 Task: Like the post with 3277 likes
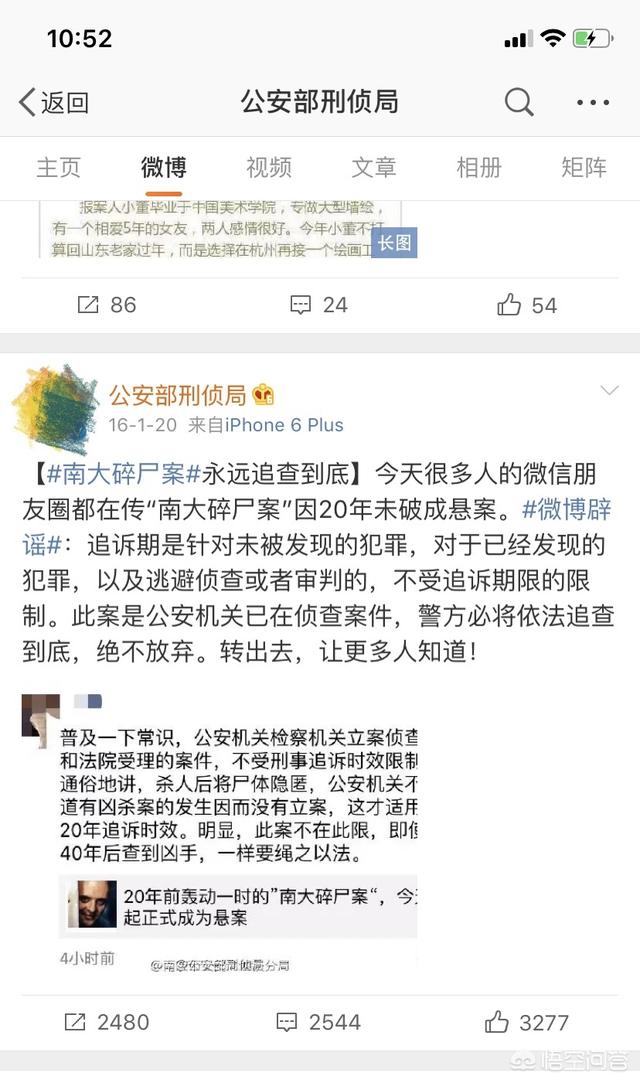(527, 1022)
